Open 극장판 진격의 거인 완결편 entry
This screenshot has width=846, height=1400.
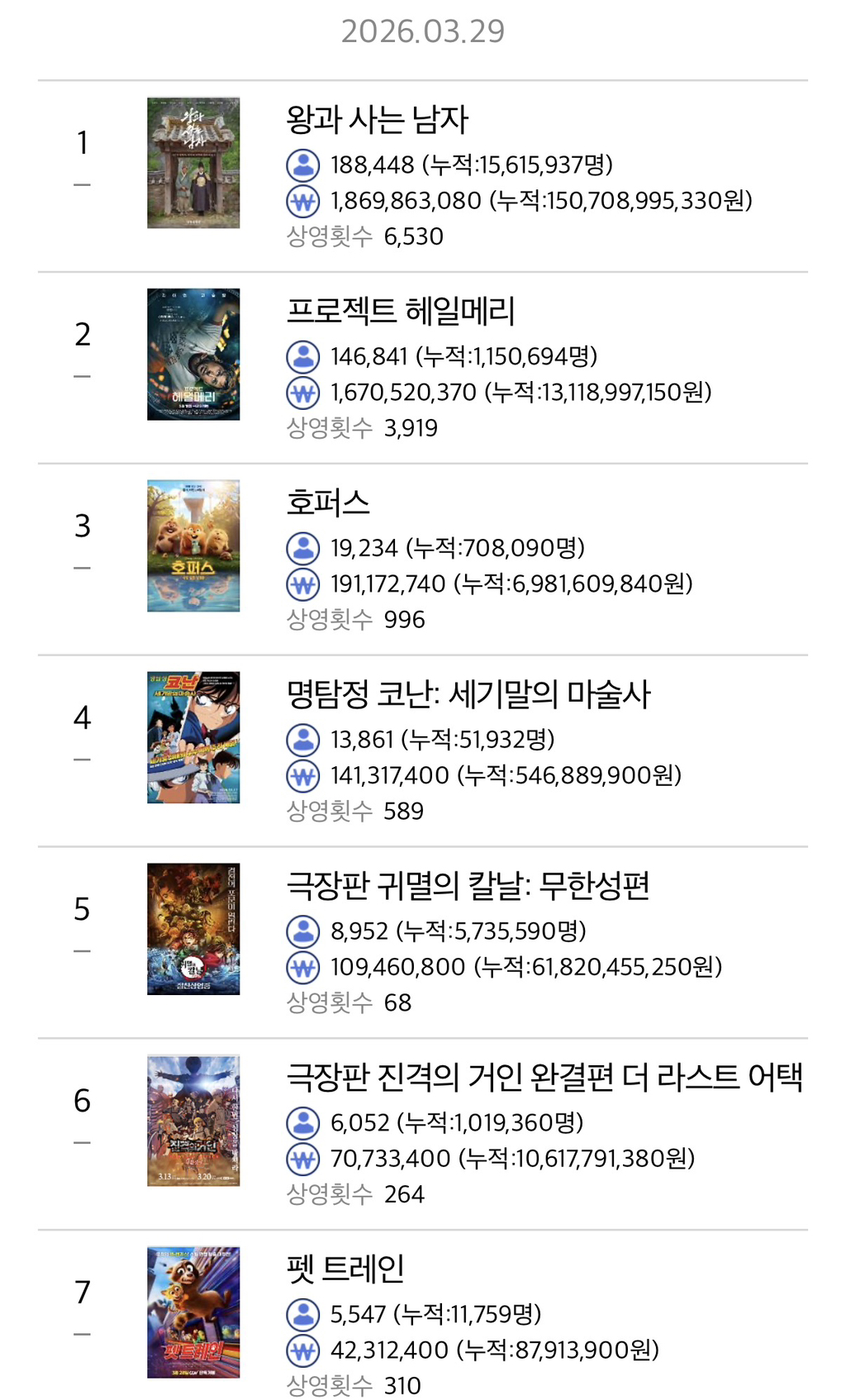pyautogui.click(x=422, y=1135)
